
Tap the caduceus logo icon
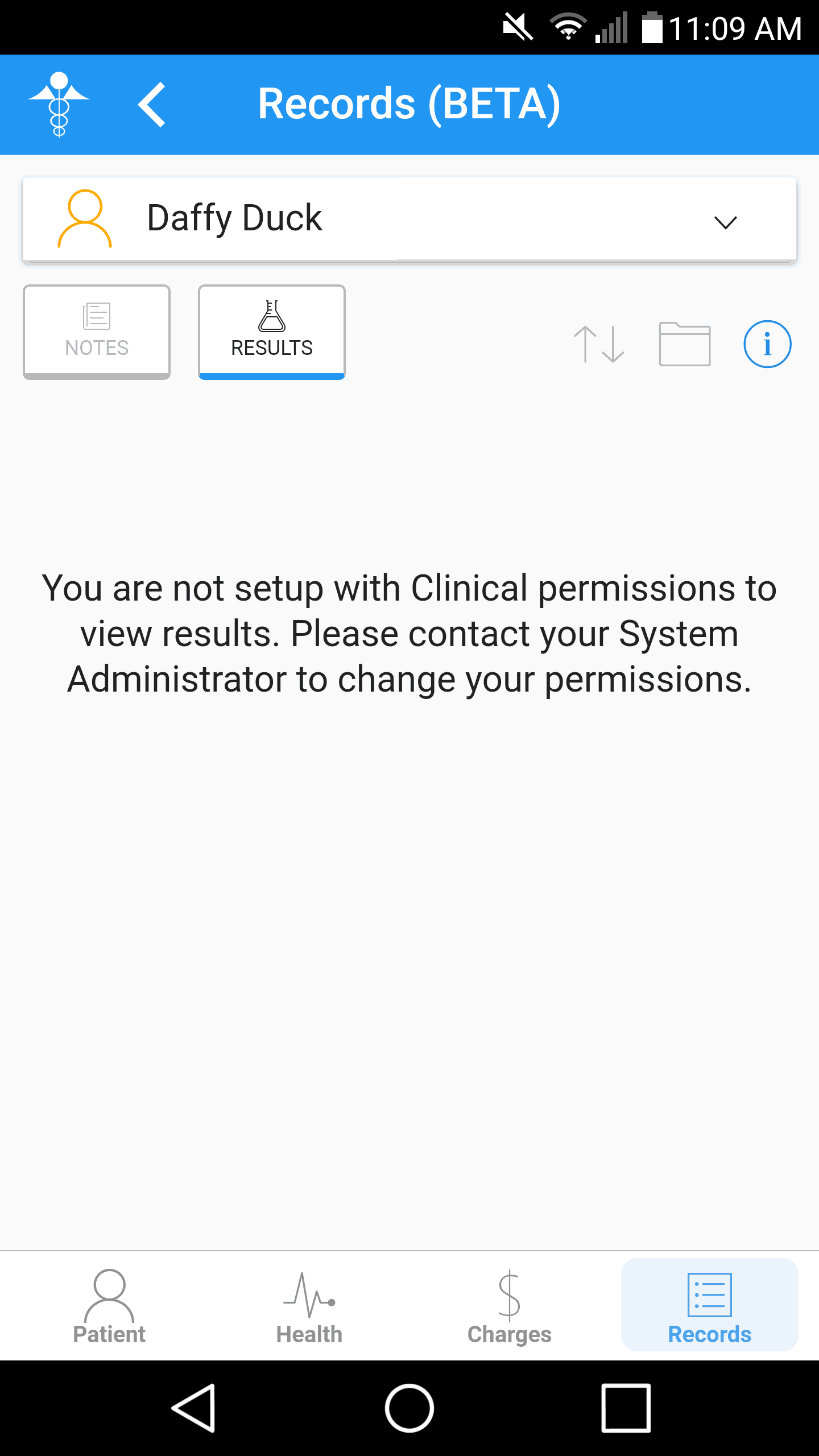(59, 105)
